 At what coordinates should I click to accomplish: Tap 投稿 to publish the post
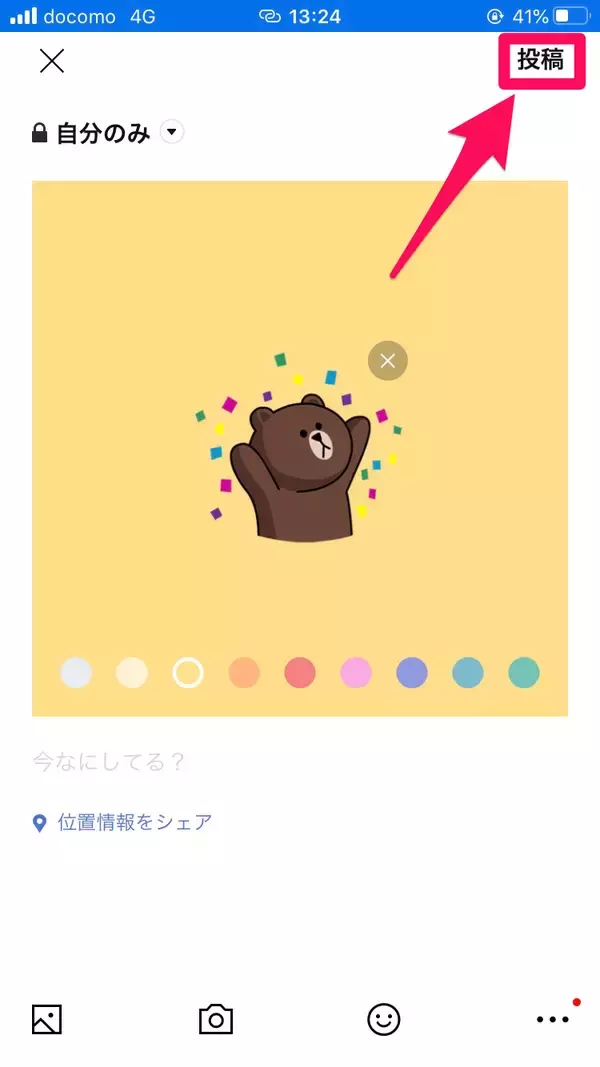540,60
